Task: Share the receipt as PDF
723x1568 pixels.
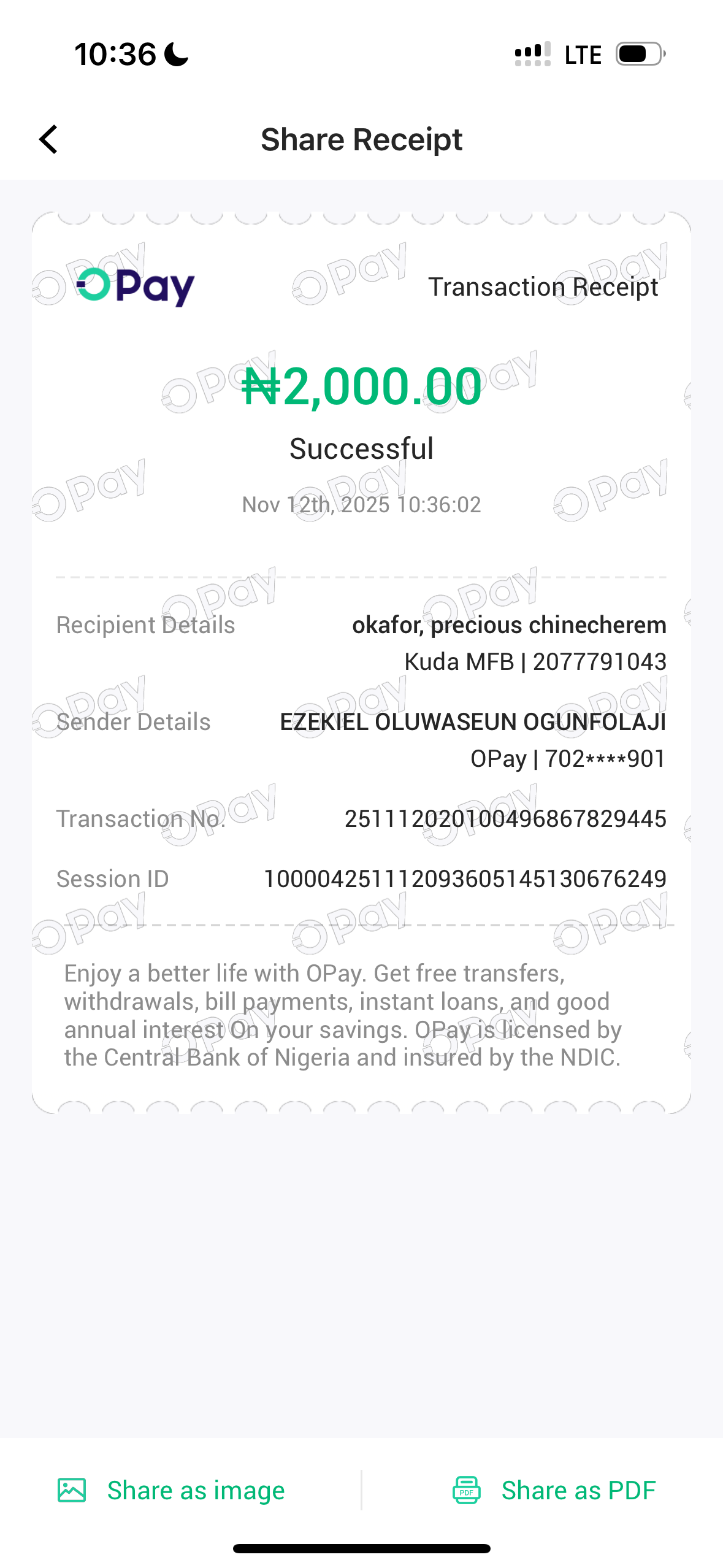Action: (554, 1490)
